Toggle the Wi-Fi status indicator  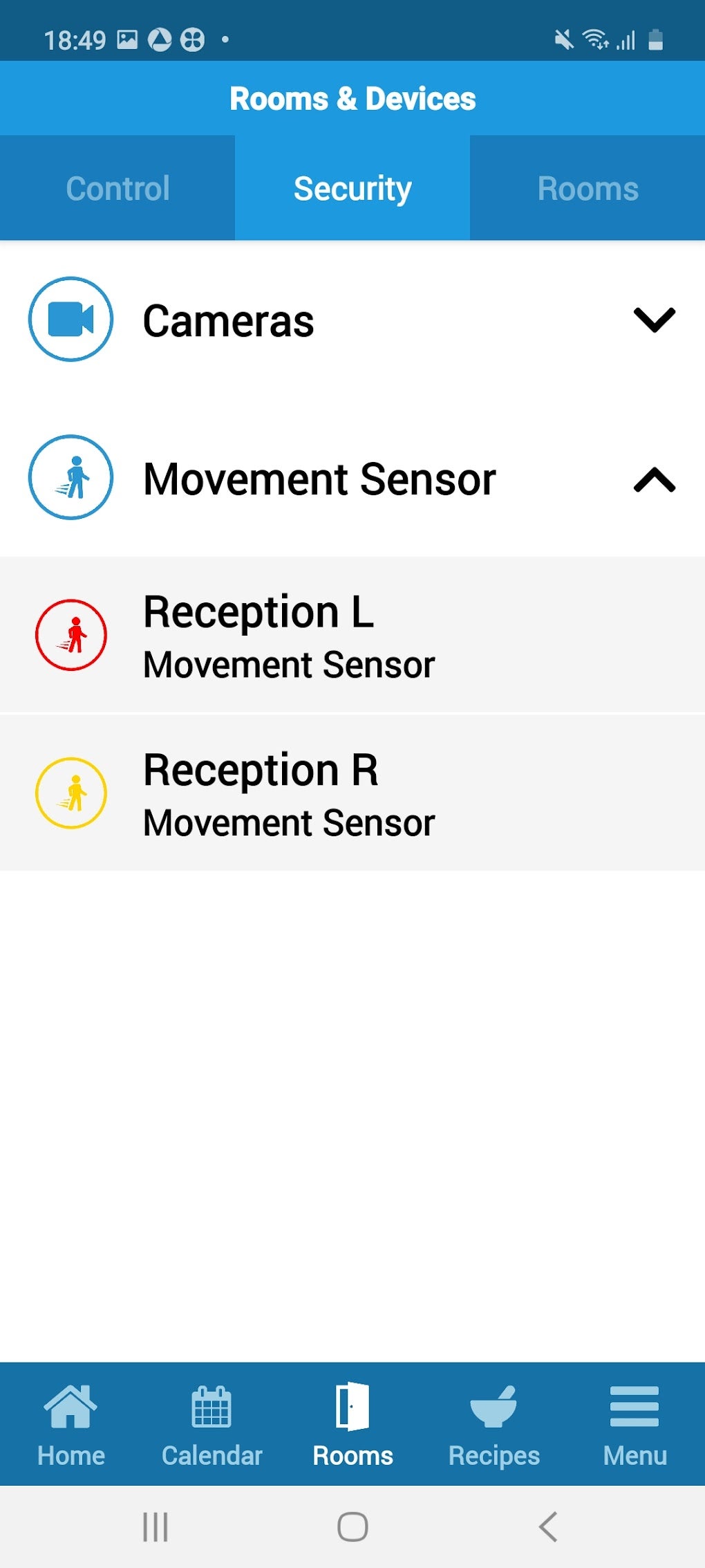[x=594, y=39]
